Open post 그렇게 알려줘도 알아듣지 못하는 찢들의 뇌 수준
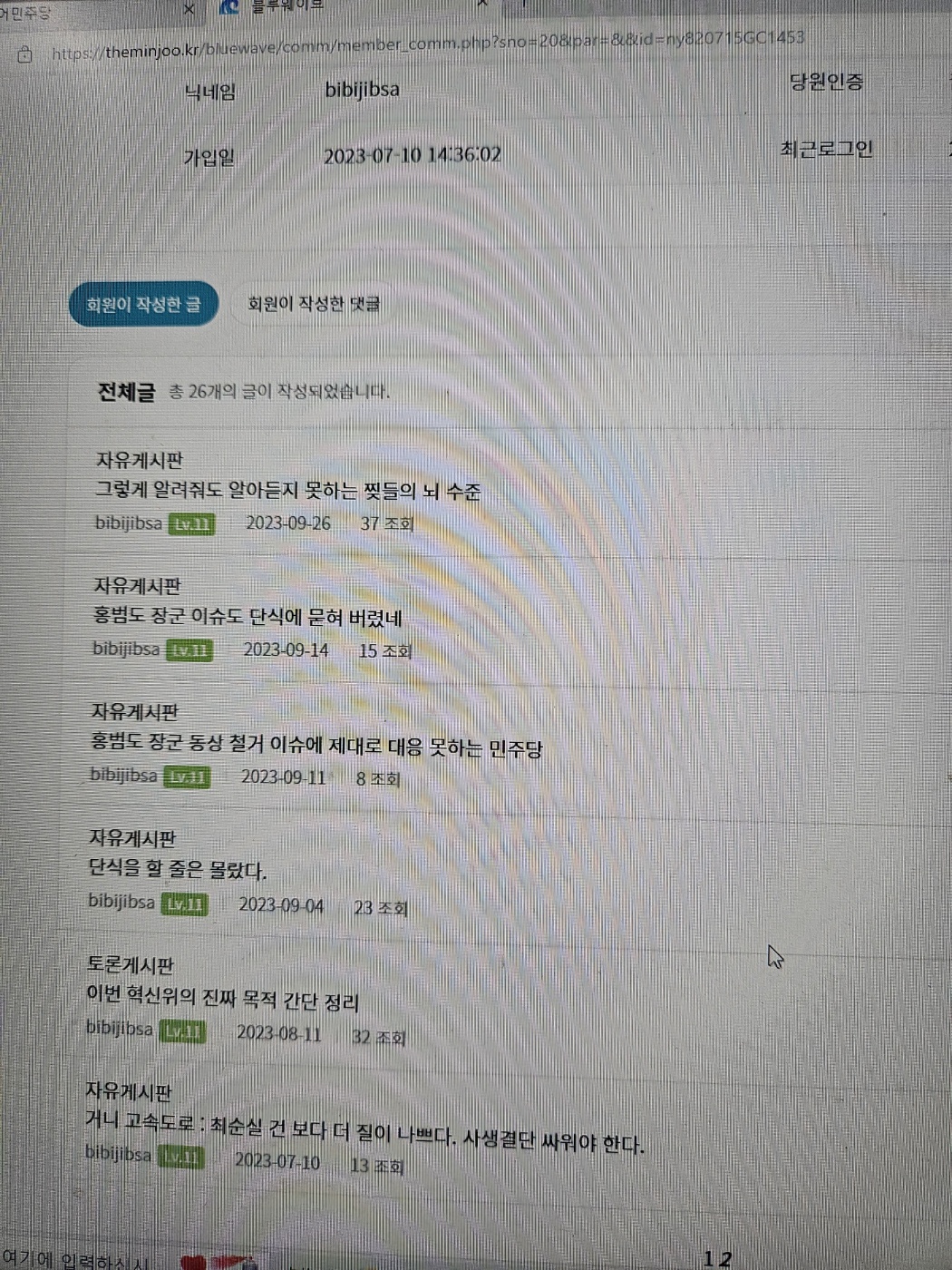Screen dimensions: 952x1270 (287, 491)
